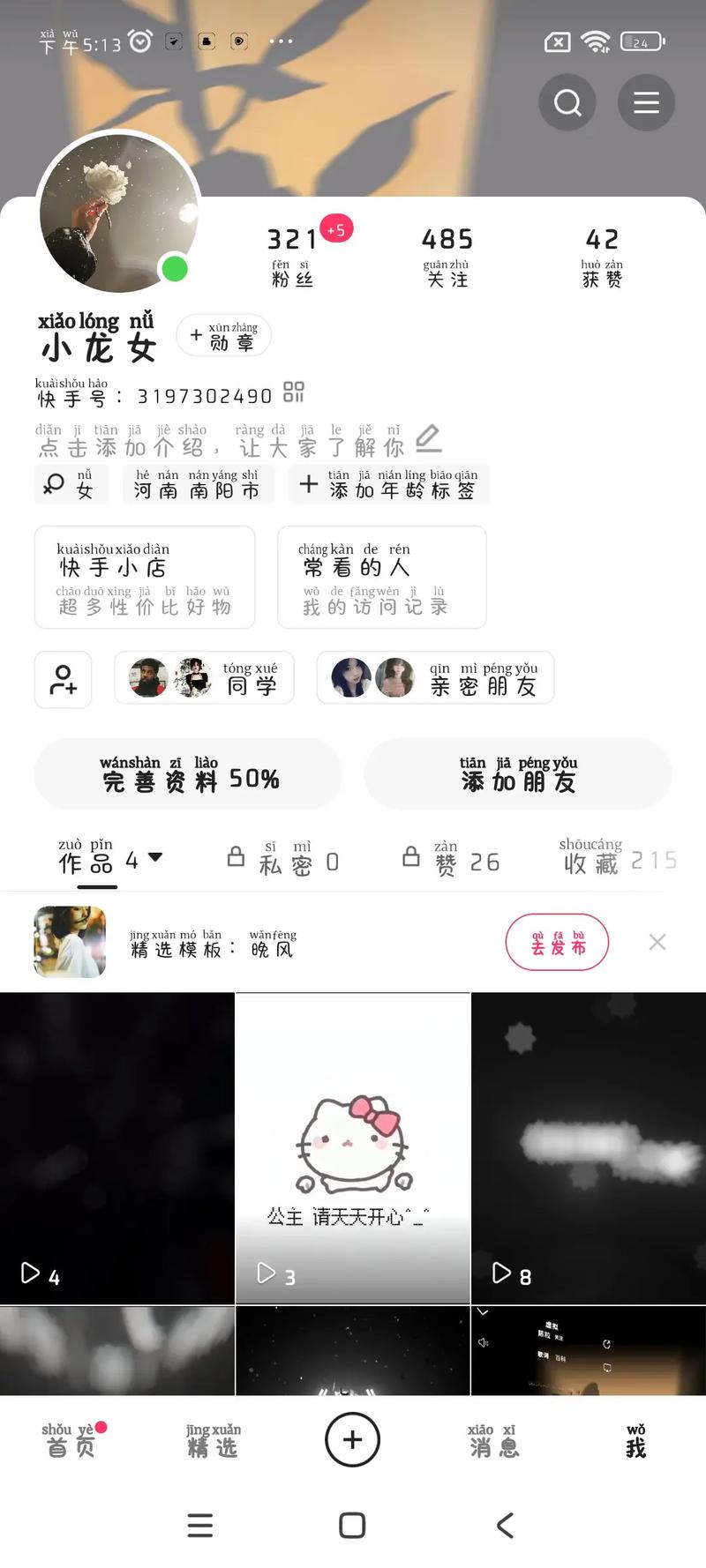
Task: Open the 亲密朋友 close friends list
Action: 435,678
